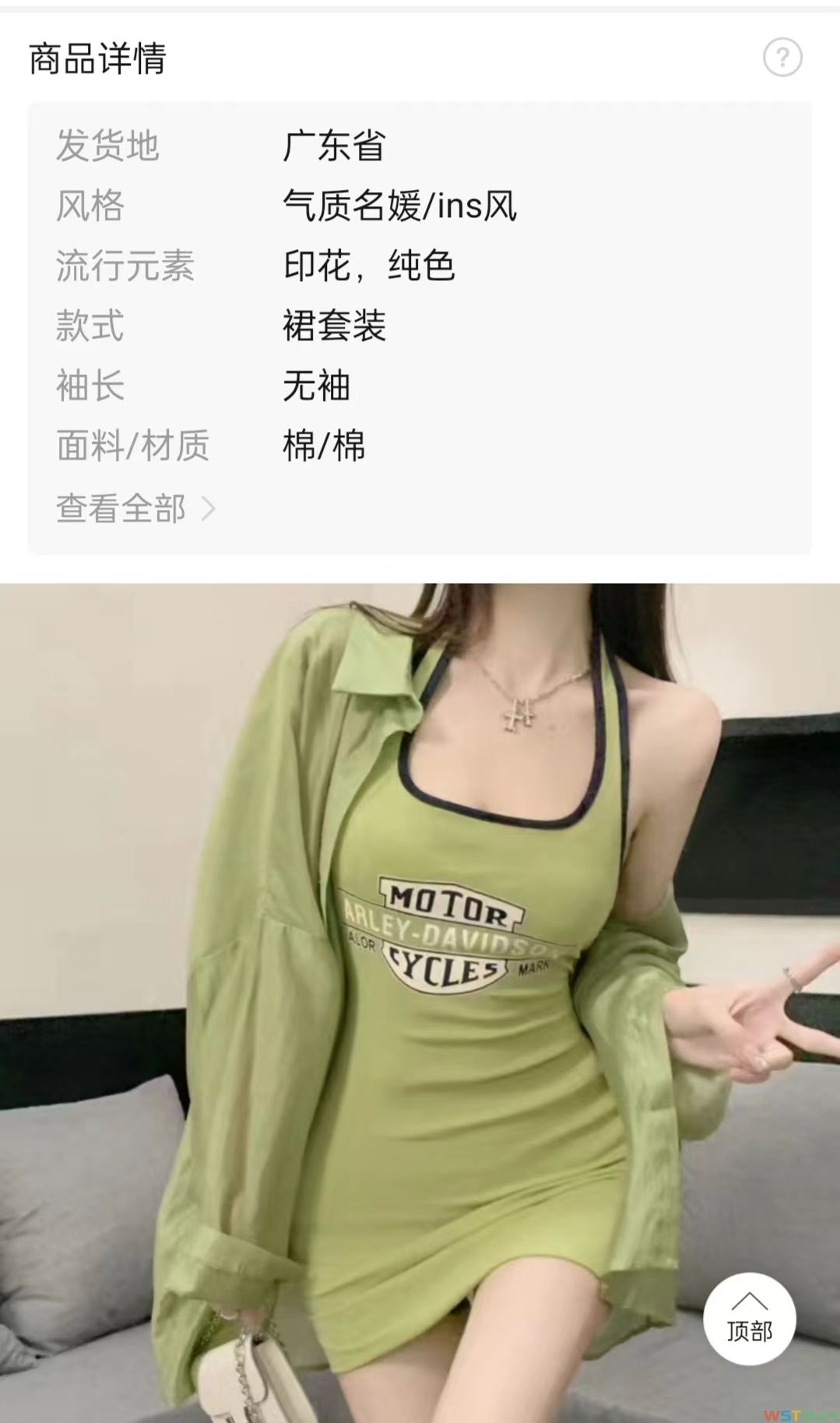Open the help question mark icon
Viewport: 840px width, 1423px height.
782,58
